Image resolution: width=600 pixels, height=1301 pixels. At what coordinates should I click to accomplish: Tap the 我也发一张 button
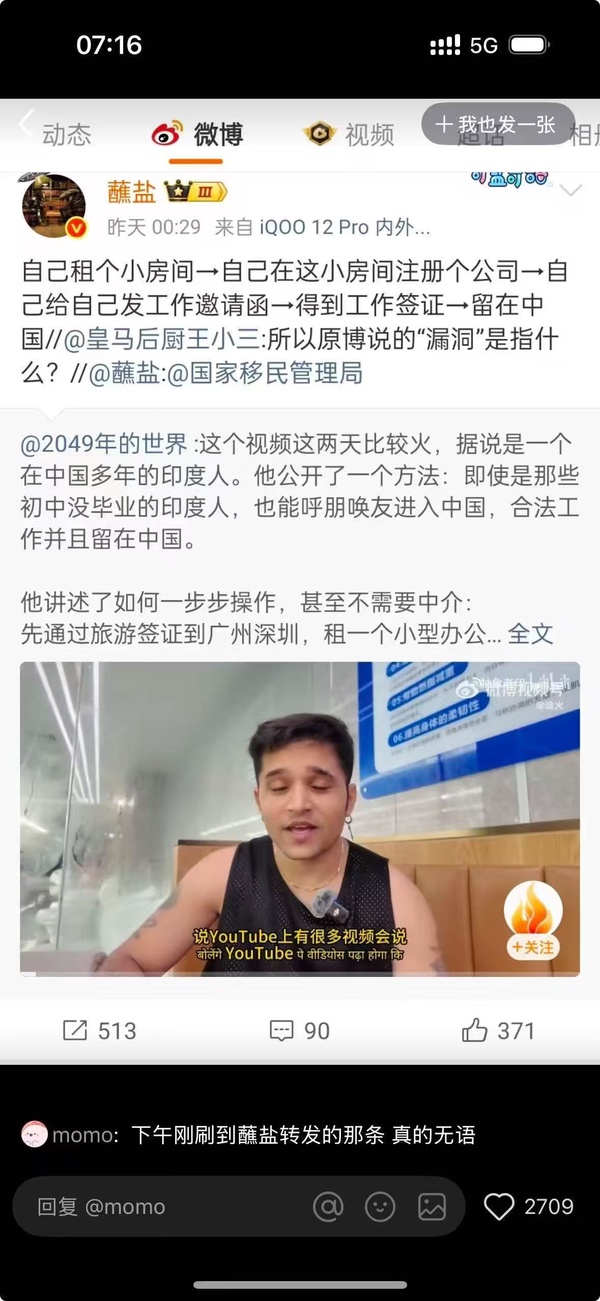(x=497, y=125)
